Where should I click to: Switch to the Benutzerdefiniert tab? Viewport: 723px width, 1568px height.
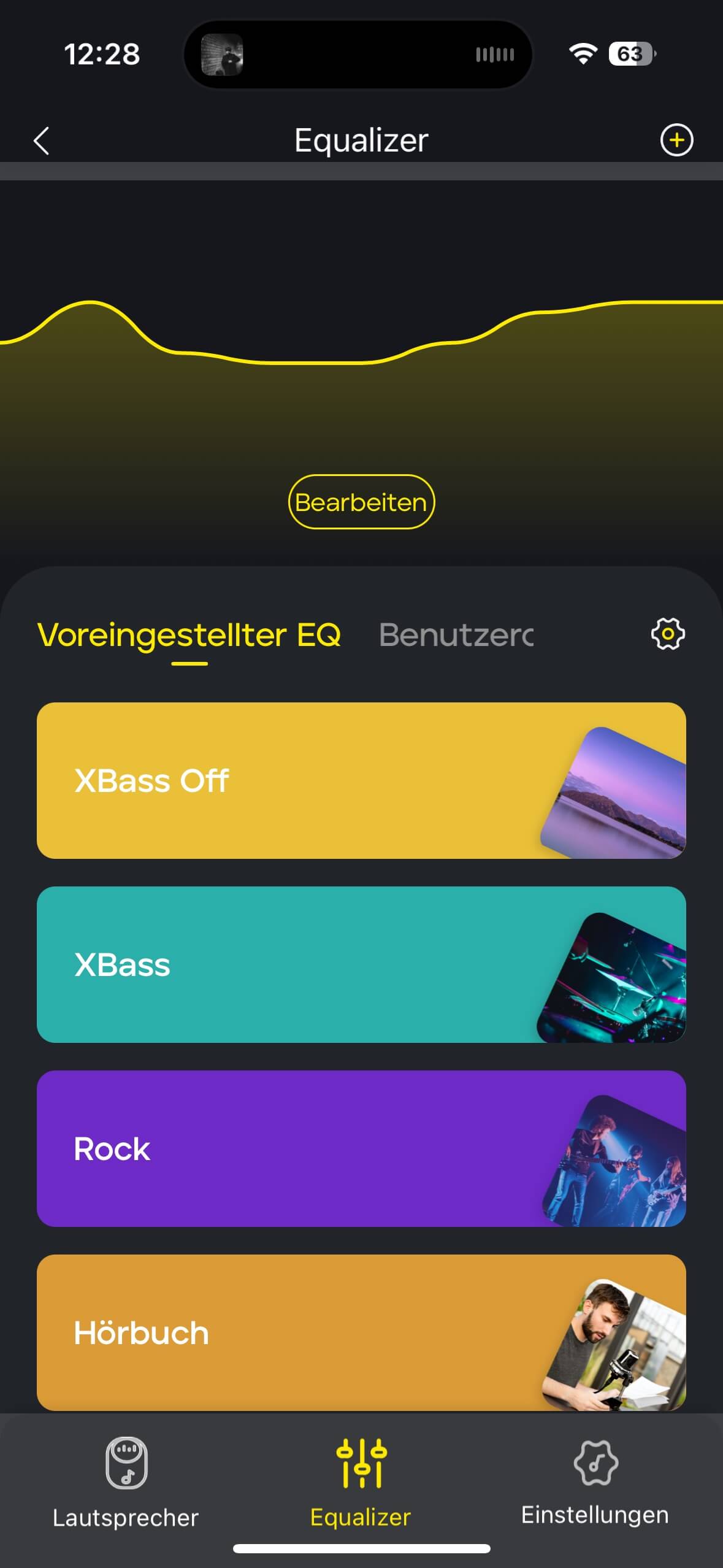pyautogui.click(x=456, y=635)
